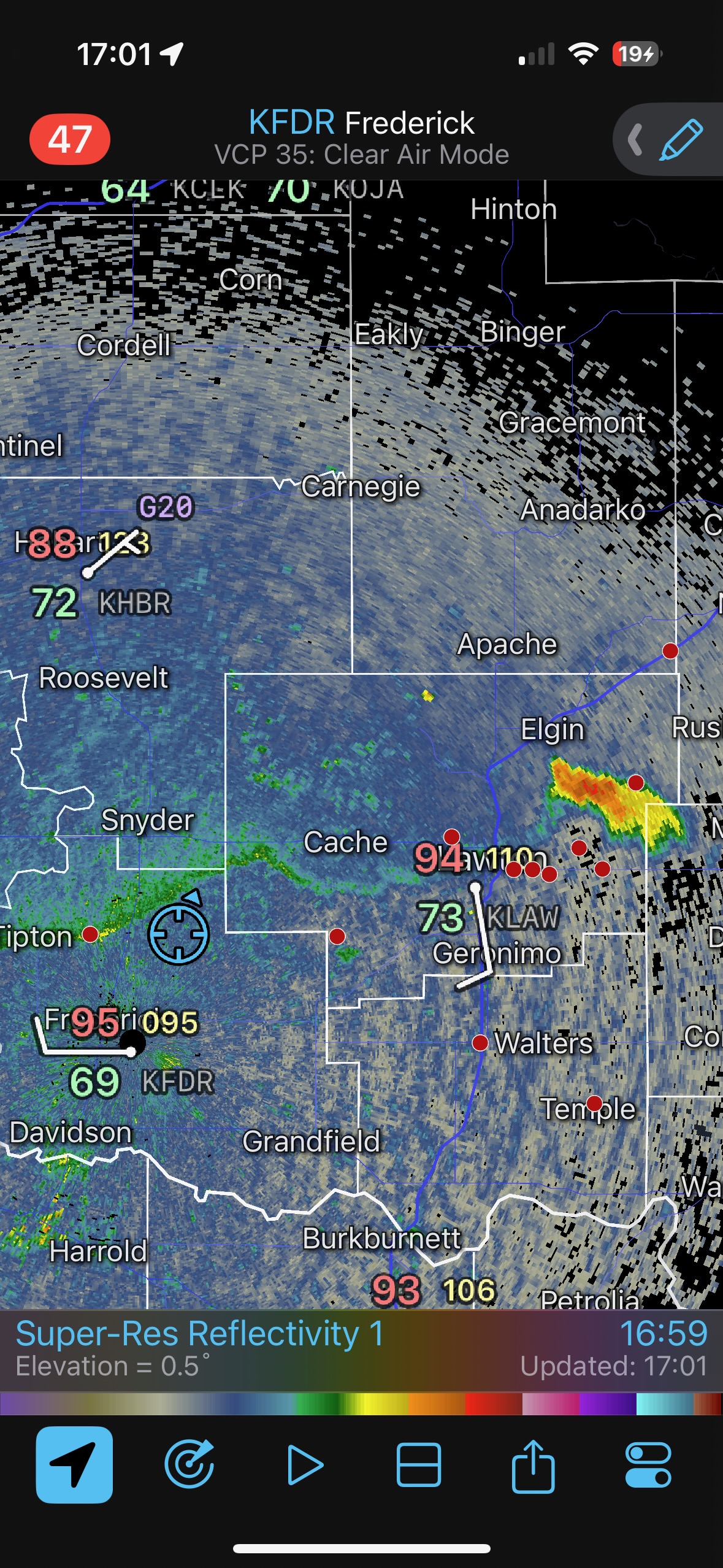
Task: Open the 47 warnings badge
Action: tap(70, 139)
